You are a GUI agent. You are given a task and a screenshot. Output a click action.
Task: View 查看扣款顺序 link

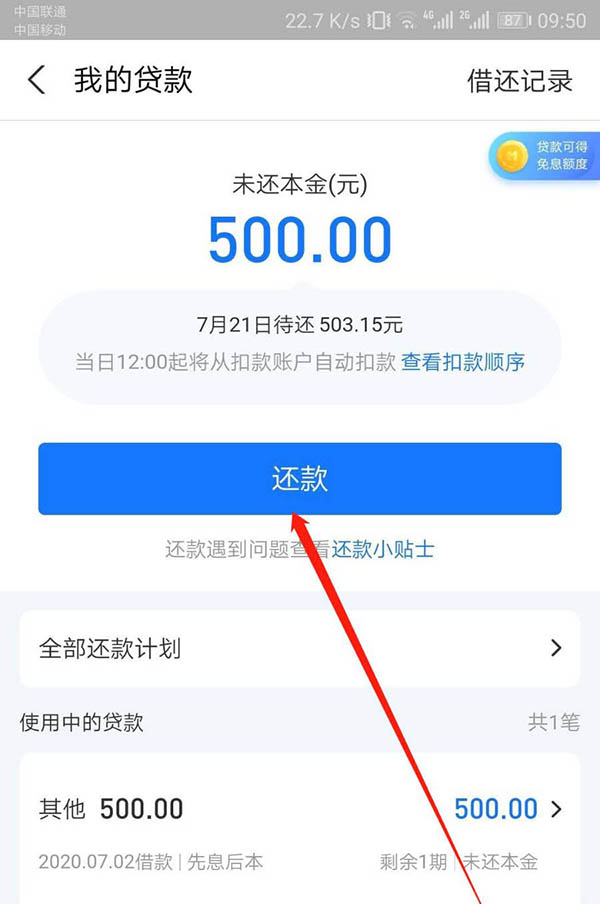click(462, 362)
